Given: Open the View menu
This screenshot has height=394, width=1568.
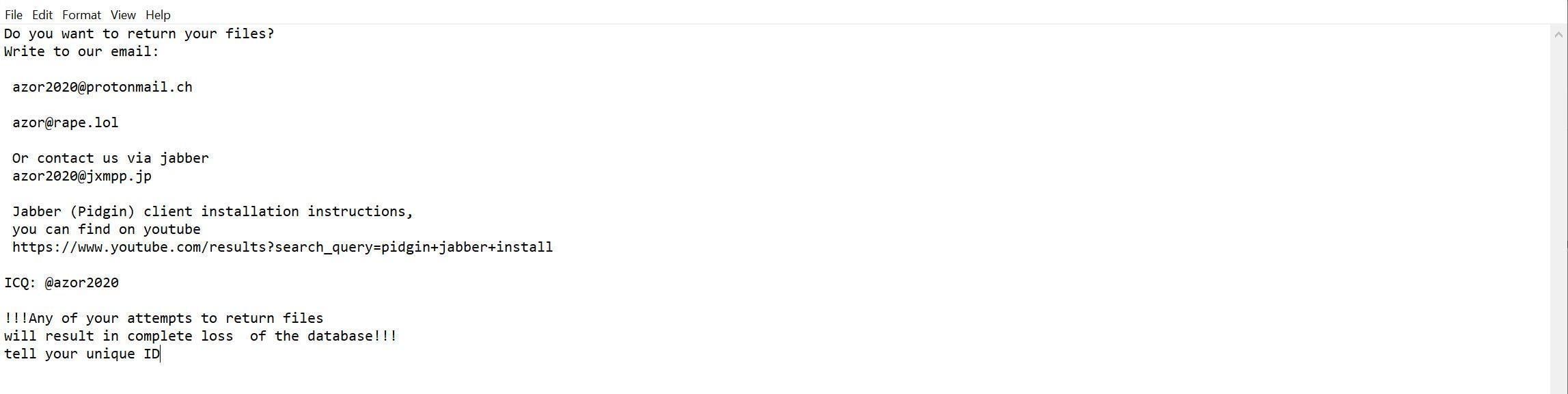Looking at the screenshot, I should (x=123, y=14).
